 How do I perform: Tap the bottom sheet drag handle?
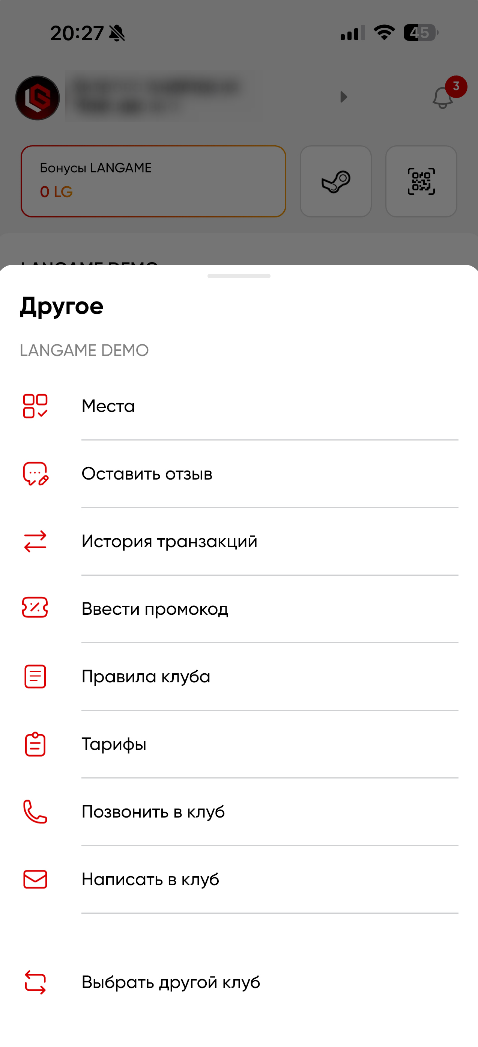pos(239,276)
